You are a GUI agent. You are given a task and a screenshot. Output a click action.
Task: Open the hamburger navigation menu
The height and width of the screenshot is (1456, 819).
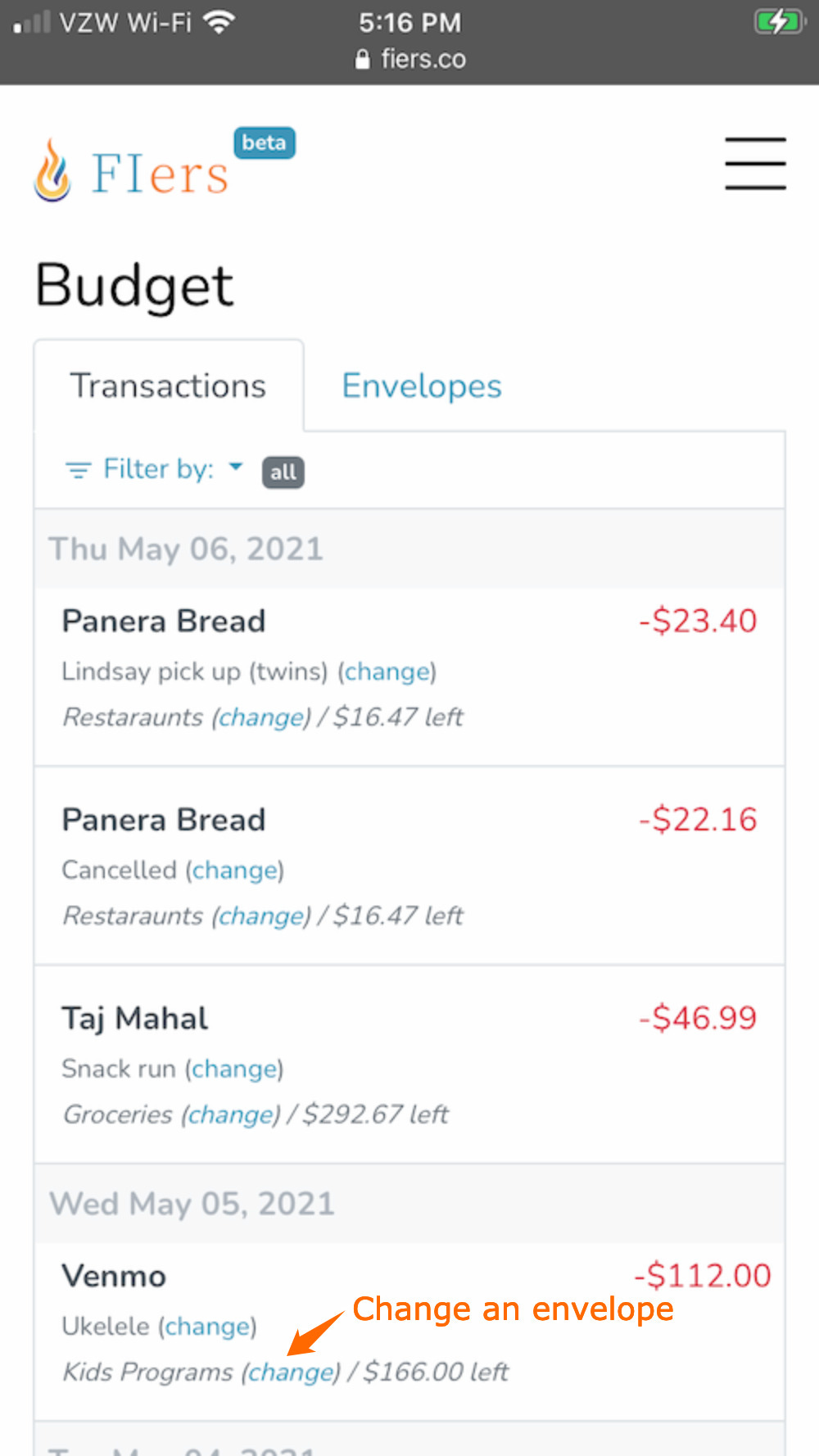(755, 164)
